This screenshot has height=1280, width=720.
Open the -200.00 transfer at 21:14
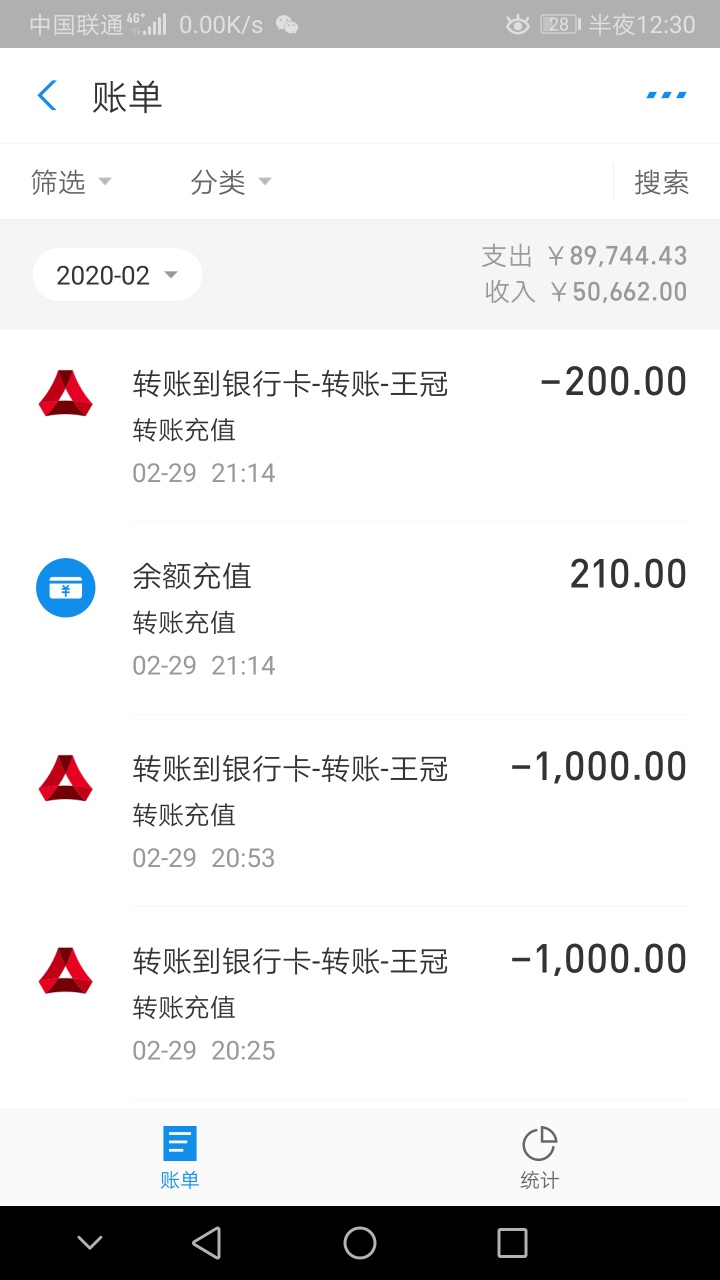pos(360,426)
